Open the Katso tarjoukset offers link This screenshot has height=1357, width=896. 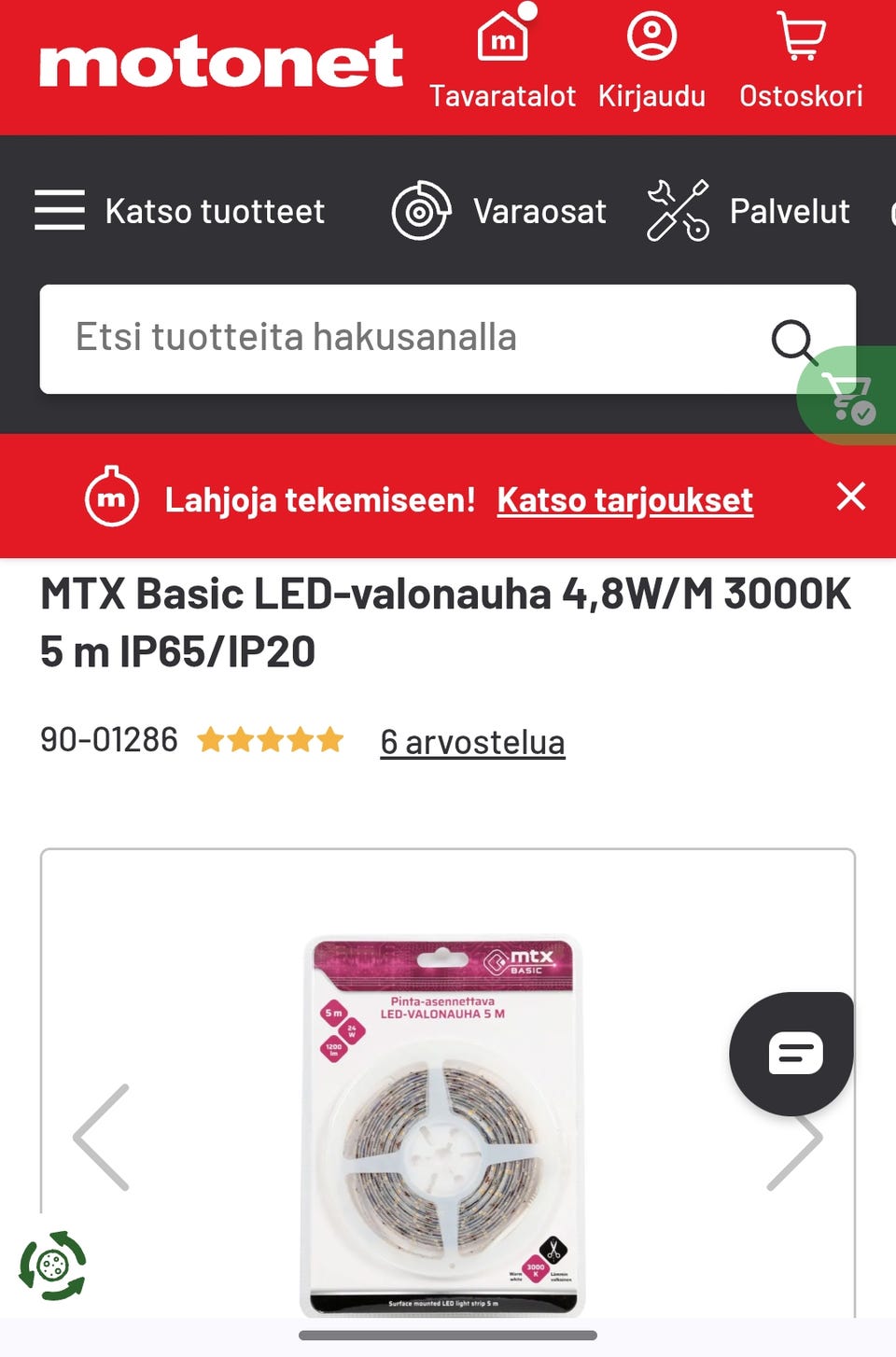[x=624, y=500]
